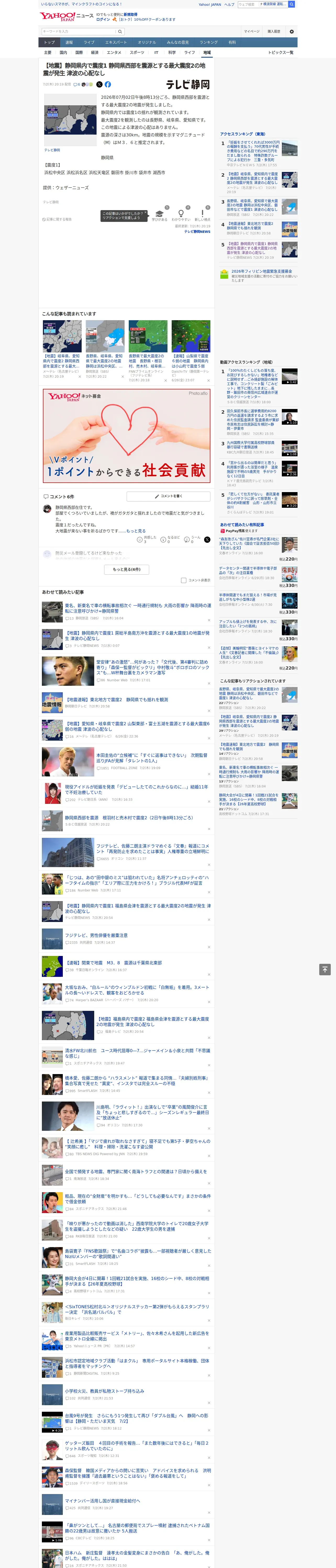Share the article on Facebook

[x=108, y=85]
